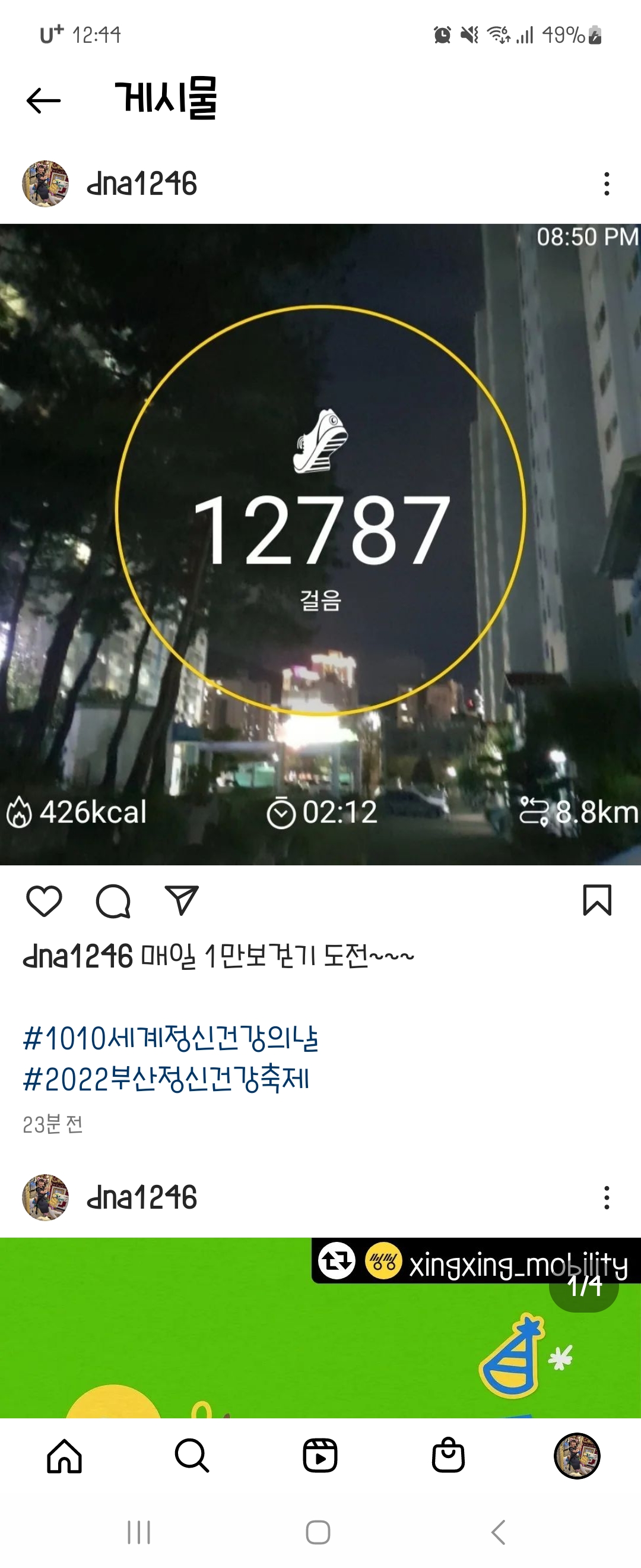Switch to the Reels tab
The width and height of the screenshot is (641, 1568).
pos(320,1456)
